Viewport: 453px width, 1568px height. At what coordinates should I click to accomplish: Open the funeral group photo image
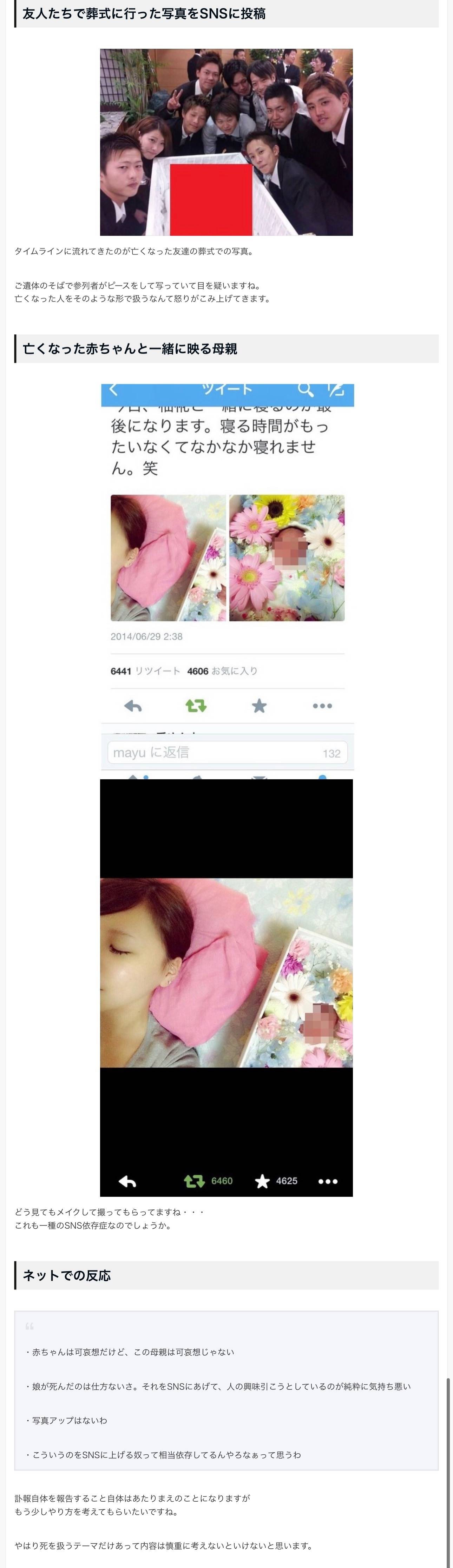coord(226,142)
